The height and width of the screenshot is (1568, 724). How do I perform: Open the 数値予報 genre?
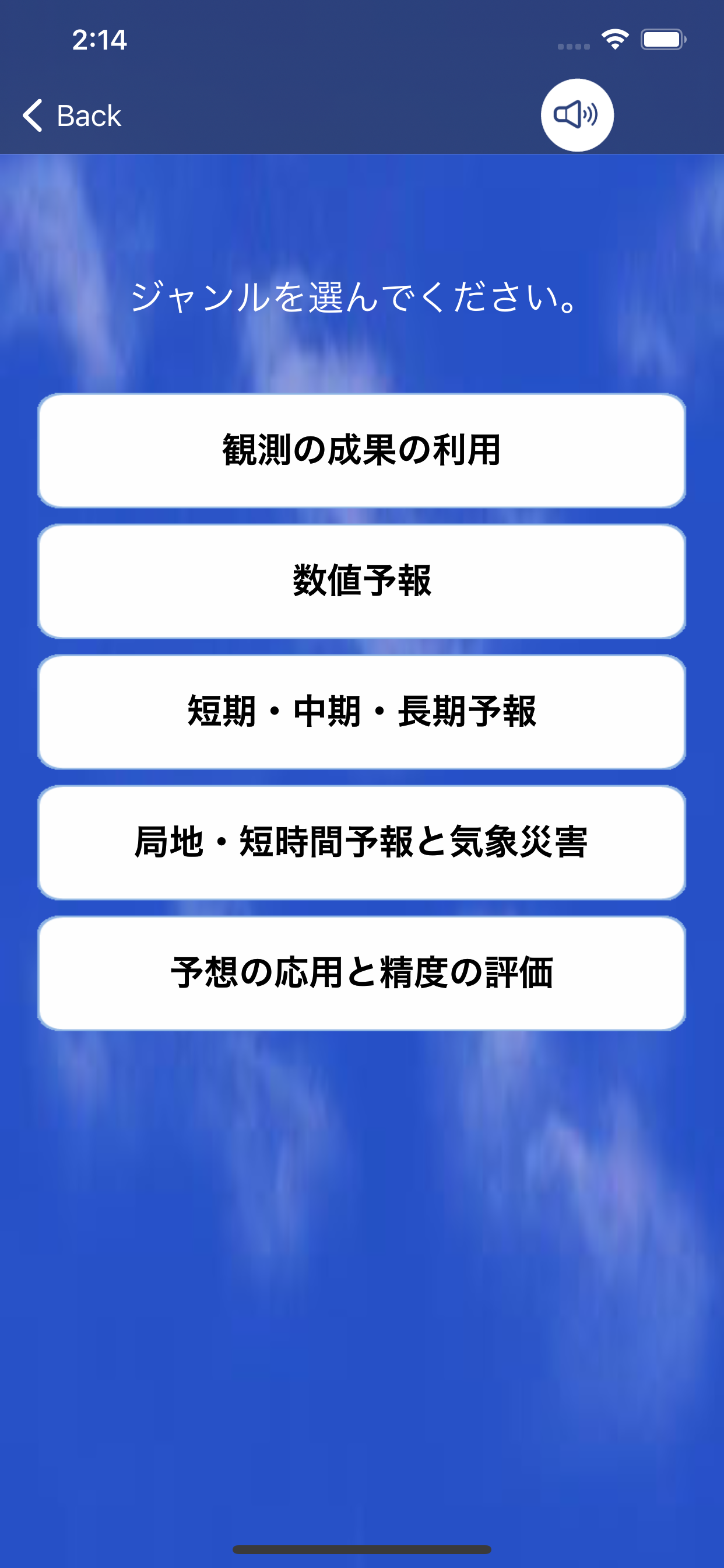(361, 582)
